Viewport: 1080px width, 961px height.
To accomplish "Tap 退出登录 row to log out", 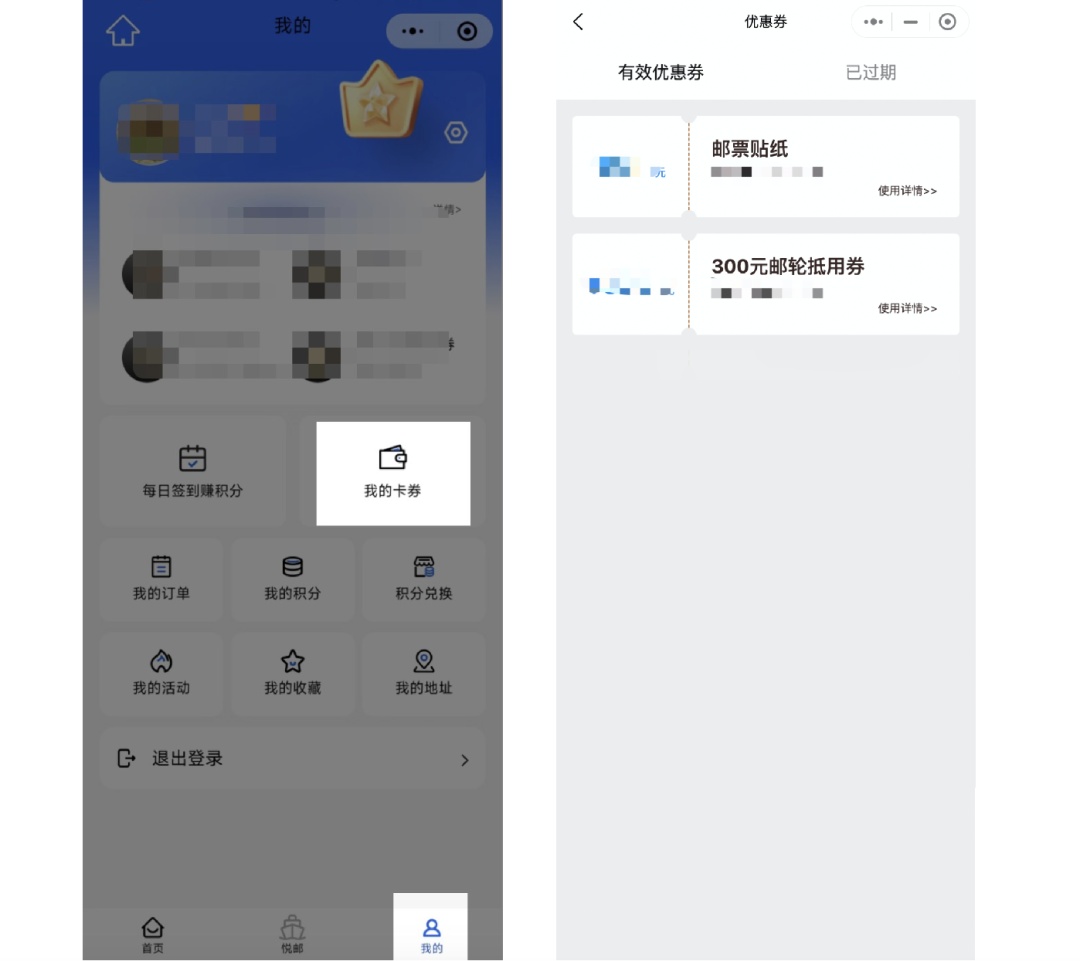I will tap(293, 758).
